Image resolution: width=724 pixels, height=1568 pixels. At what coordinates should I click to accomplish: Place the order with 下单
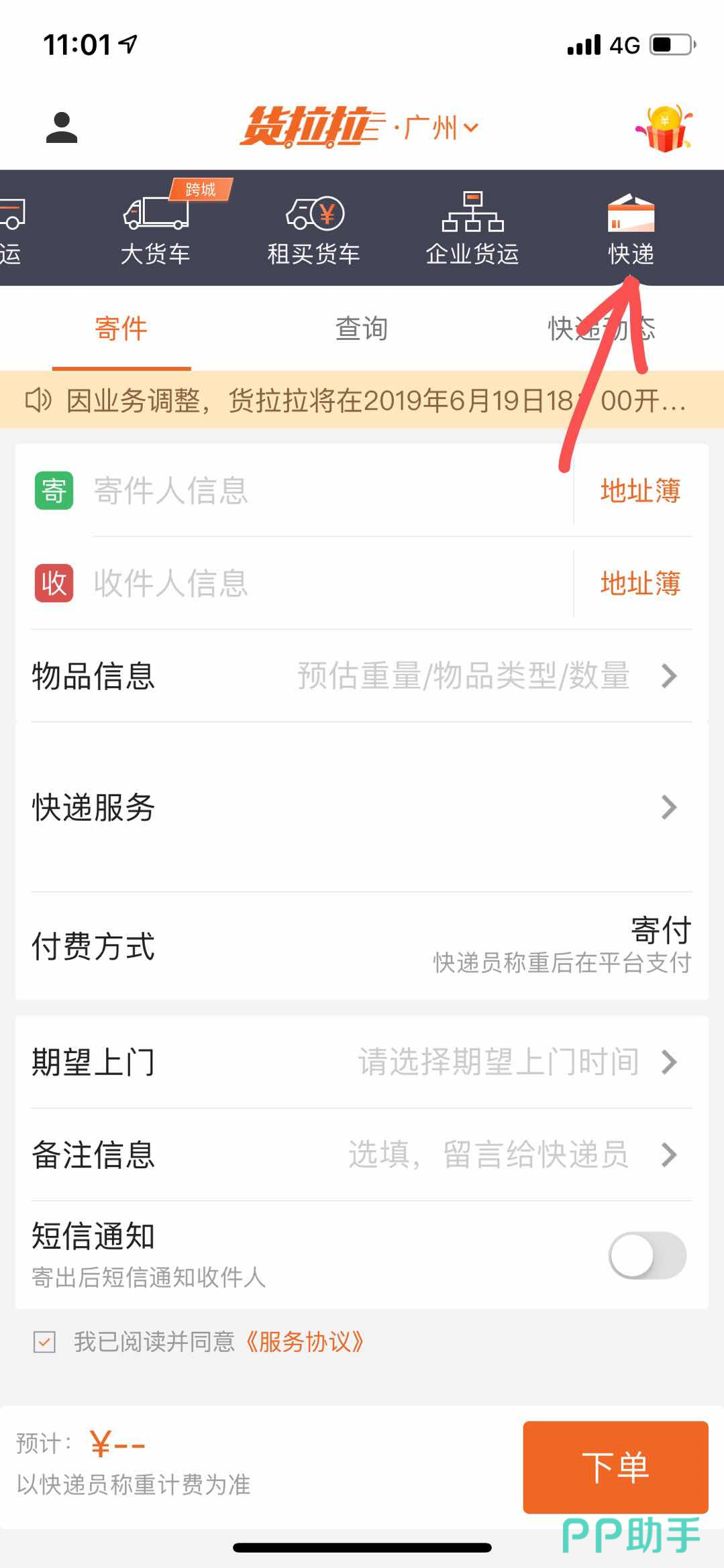615,1466
